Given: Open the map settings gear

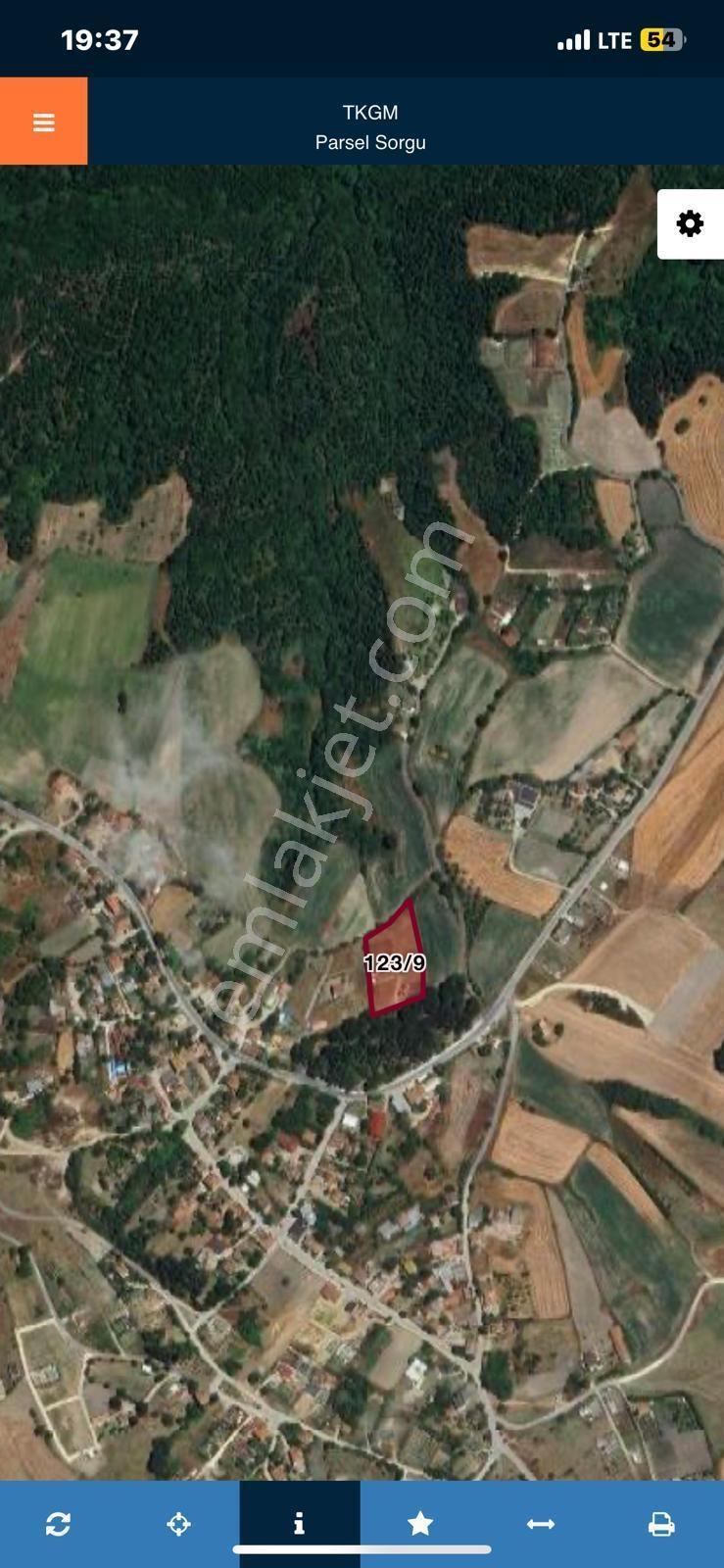Looking at the screenshot, I should coord(690,223).
